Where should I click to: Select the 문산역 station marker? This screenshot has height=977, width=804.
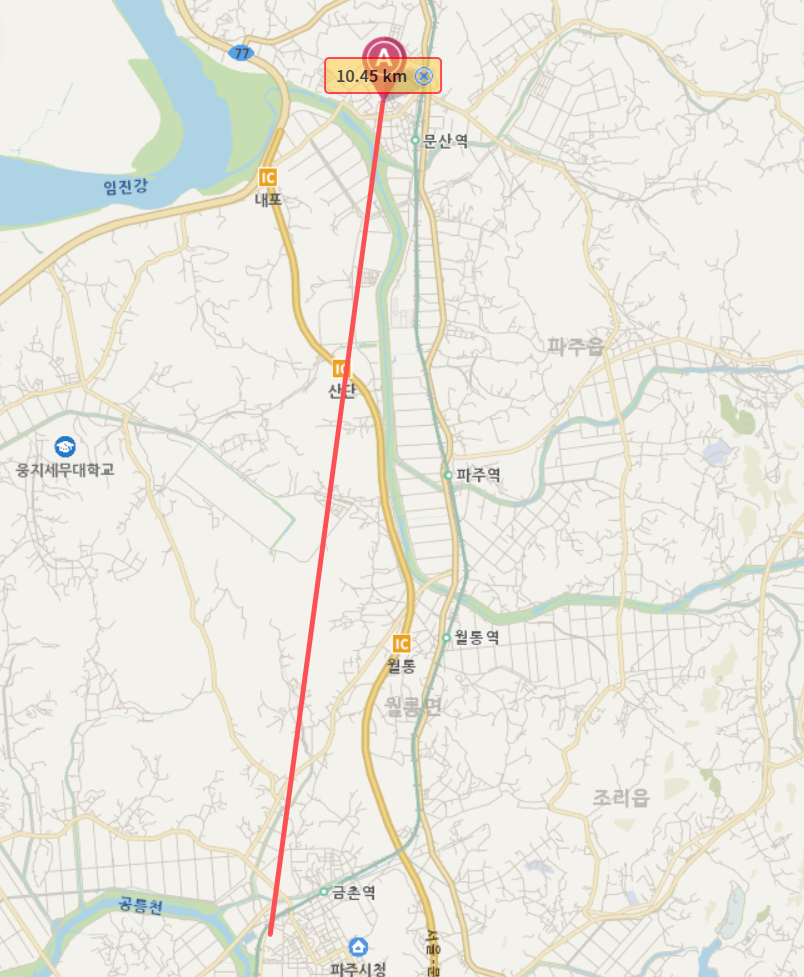click(416, 140)
